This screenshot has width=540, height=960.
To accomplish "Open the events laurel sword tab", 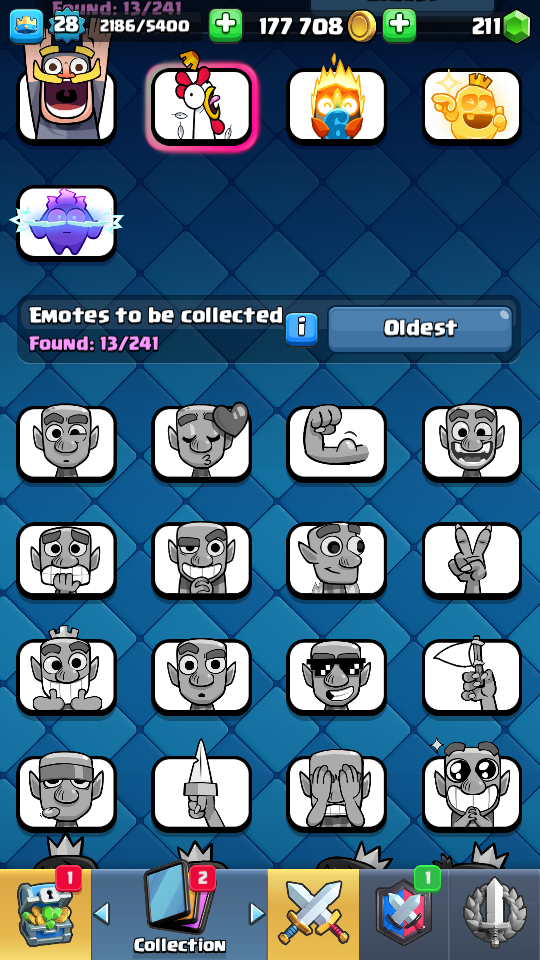I will (495, 914).
